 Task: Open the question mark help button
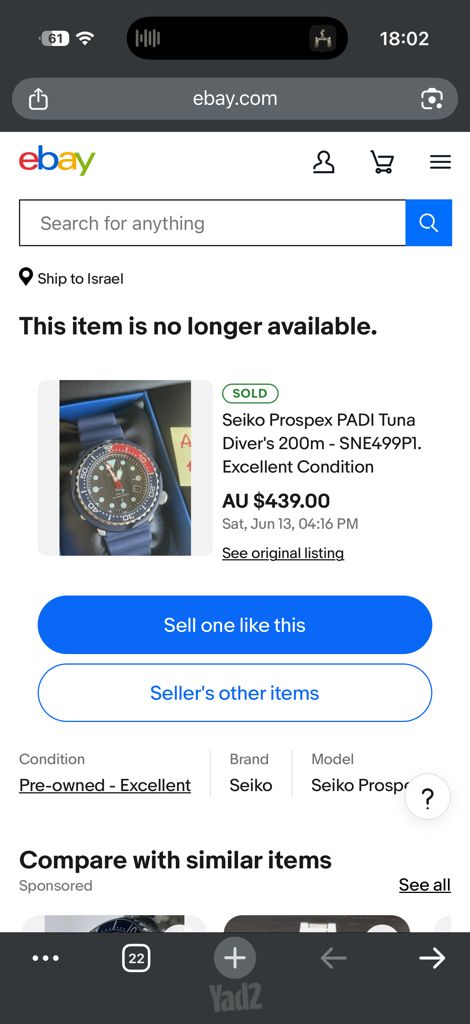[428, 797]
